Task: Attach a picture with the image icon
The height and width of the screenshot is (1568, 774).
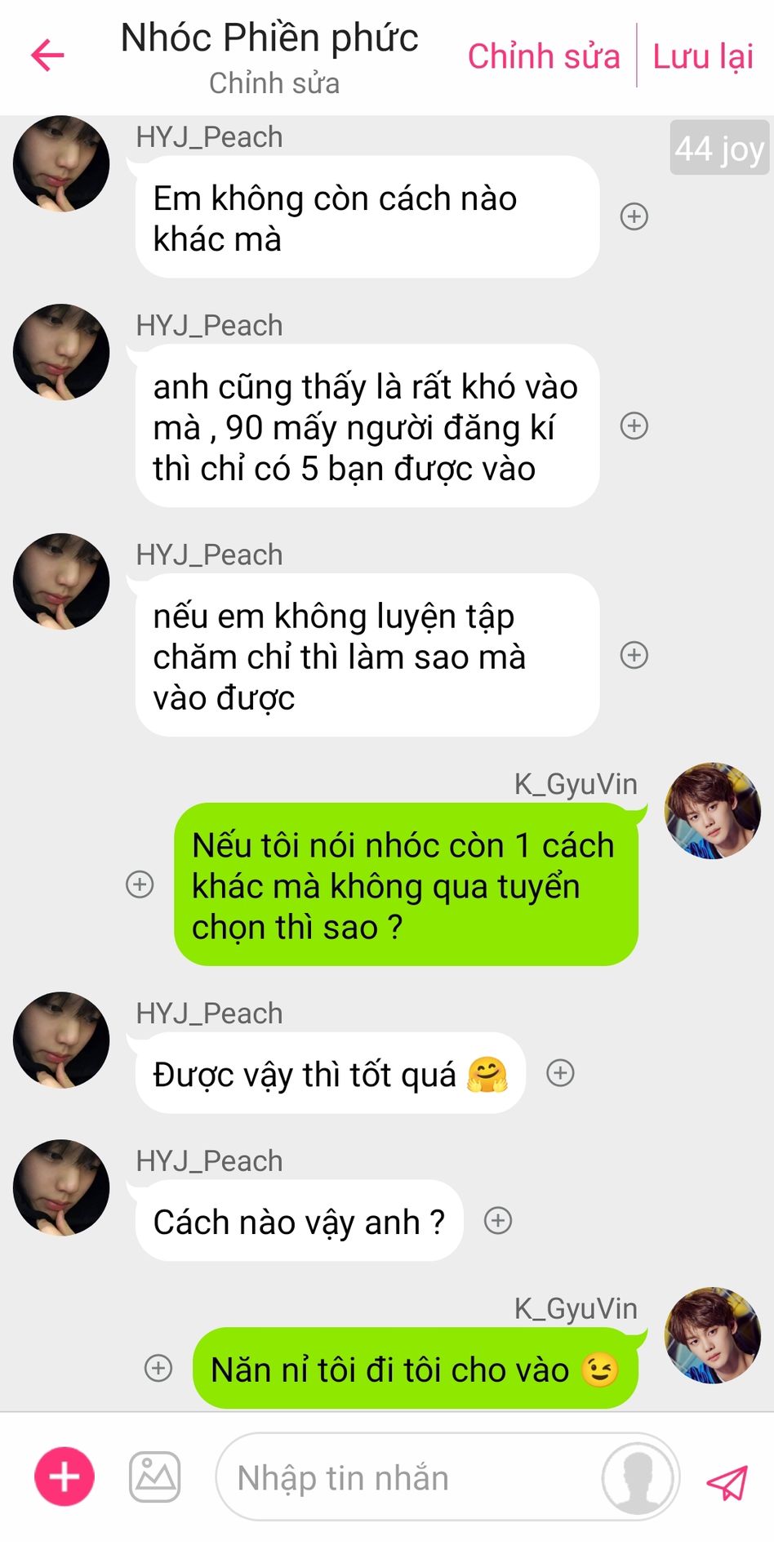Action: pos(155,1477)
